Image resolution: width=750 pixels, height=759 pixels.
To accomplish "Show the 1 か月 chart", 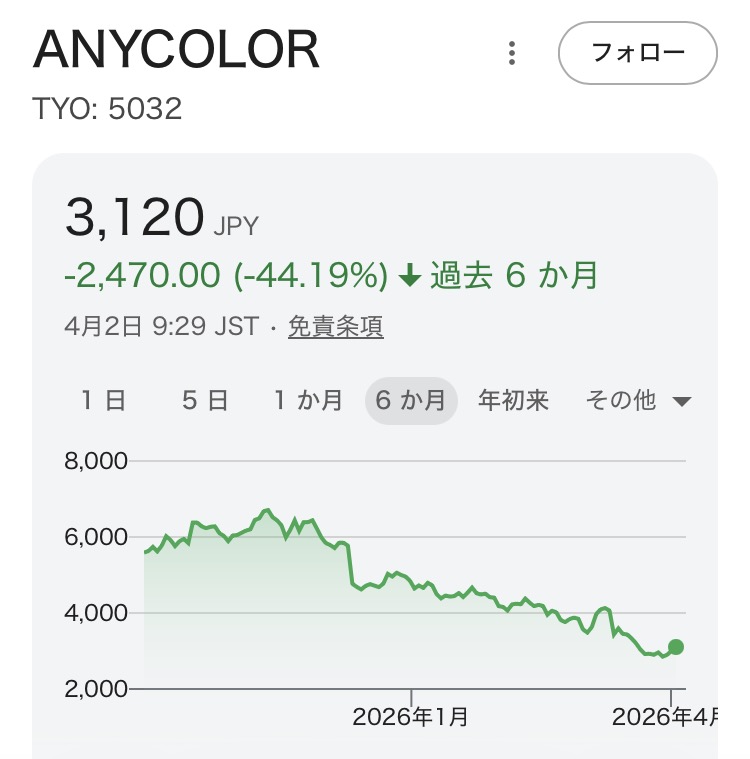I will coord(308,401).
